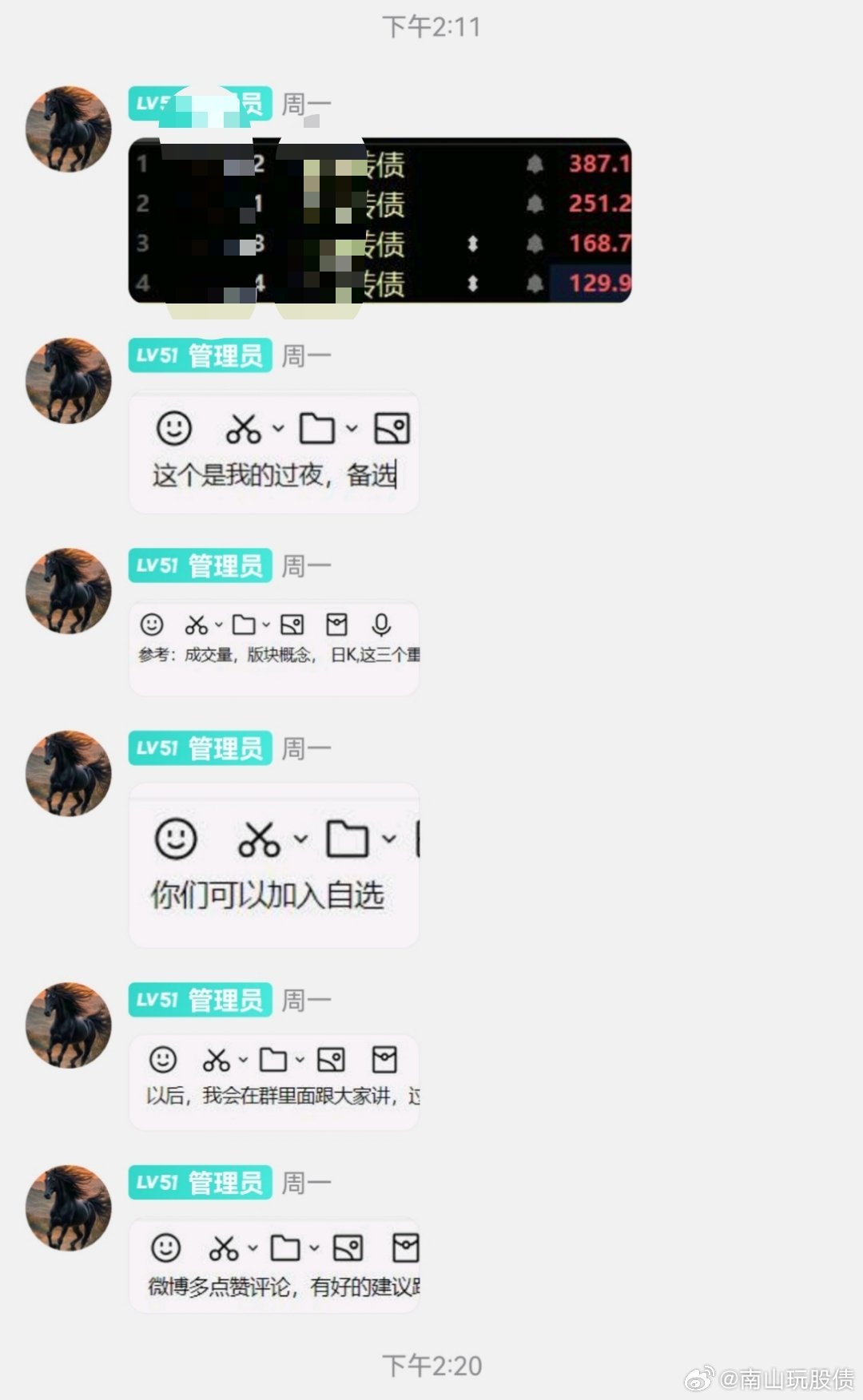Open image message starting 微博多点赞评论
The width and height of the screenshot is (863, 1400).
[274, 1265]
